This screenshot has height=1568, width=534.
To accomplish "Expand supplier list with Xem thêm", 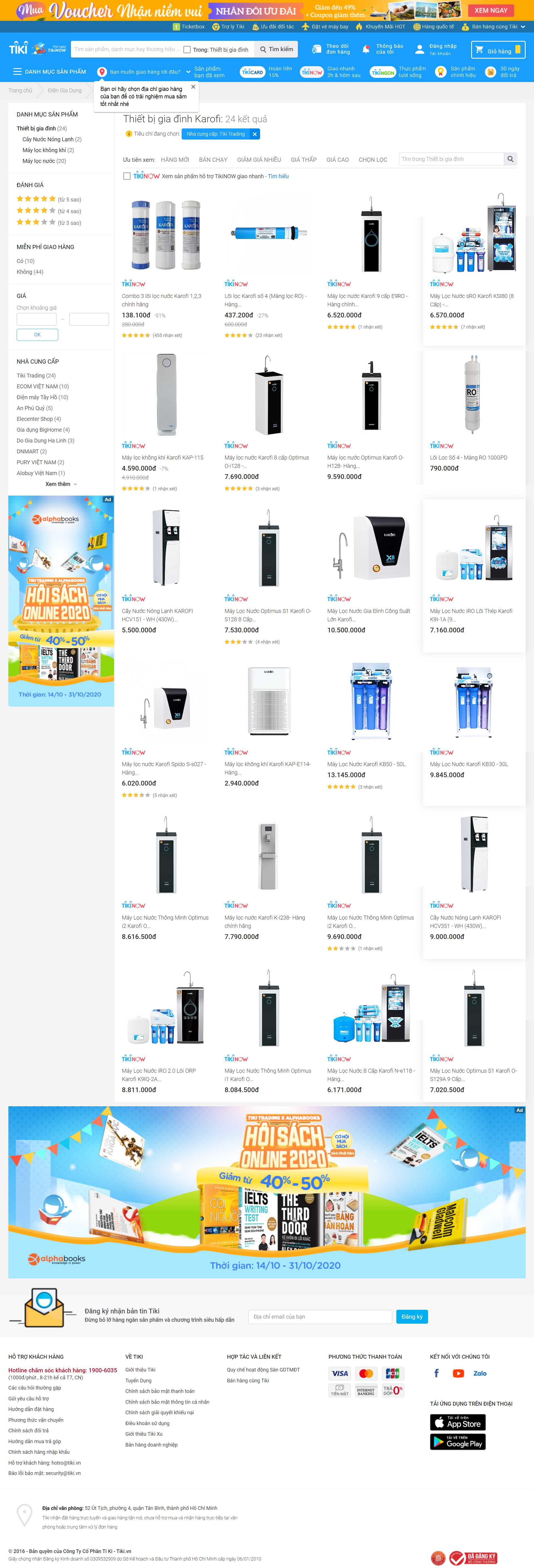I will click(x=61, y=484).
